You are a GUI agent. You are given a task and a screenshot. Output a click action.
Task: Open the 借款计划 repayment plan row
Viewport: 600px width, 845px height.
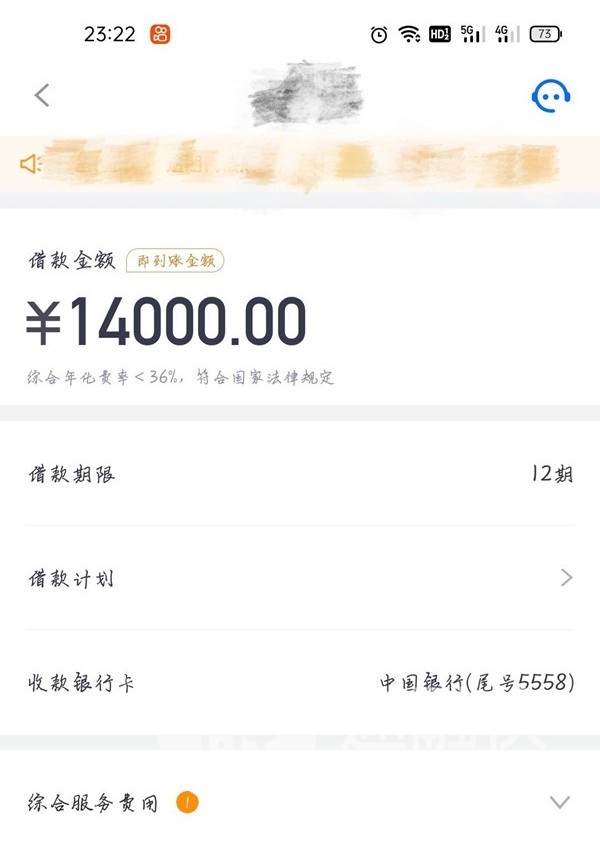300,578
